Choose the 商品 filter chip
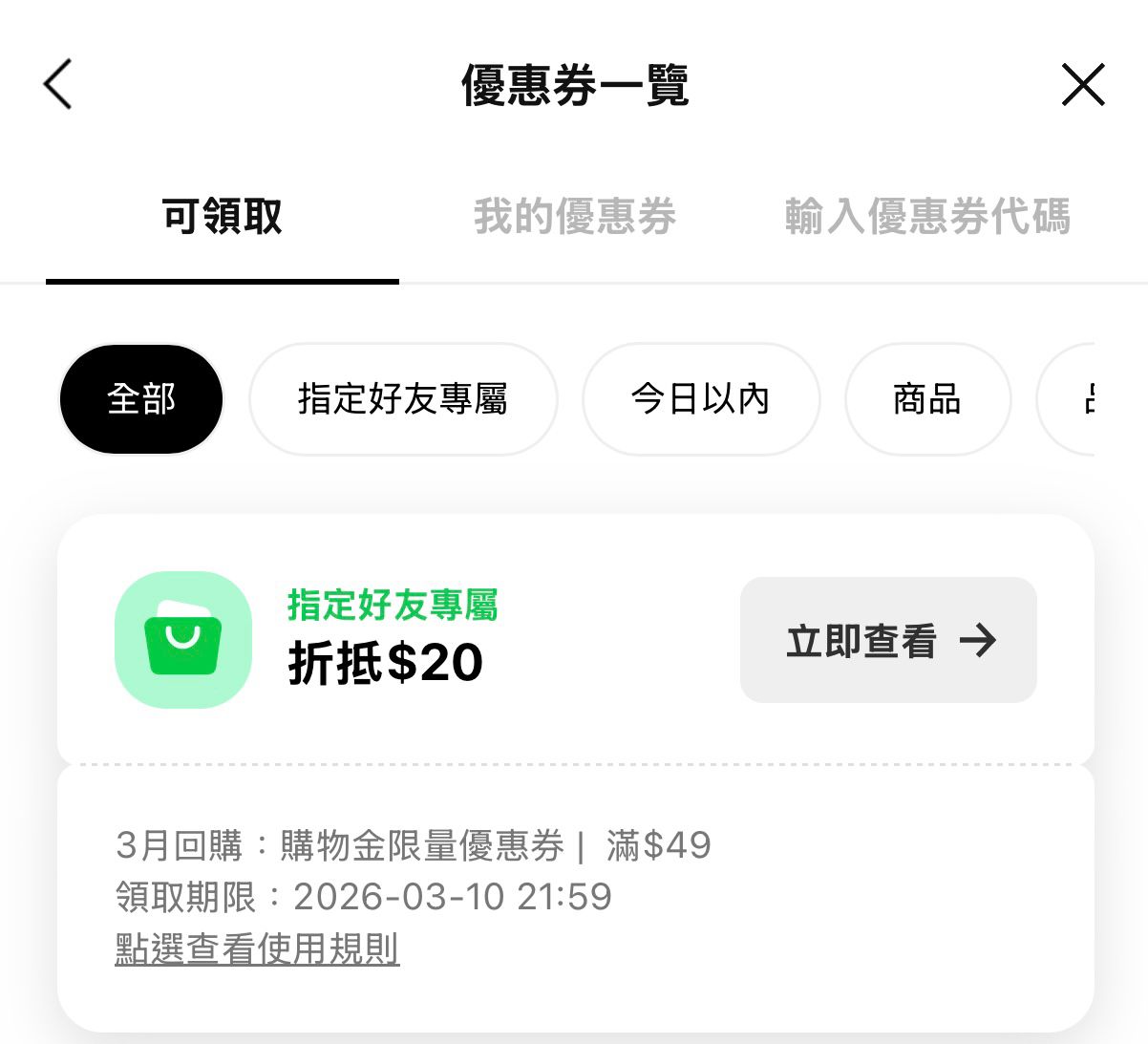This screenshot has height=1044, width=1148. pyautogui.click(x=926, y=399)
